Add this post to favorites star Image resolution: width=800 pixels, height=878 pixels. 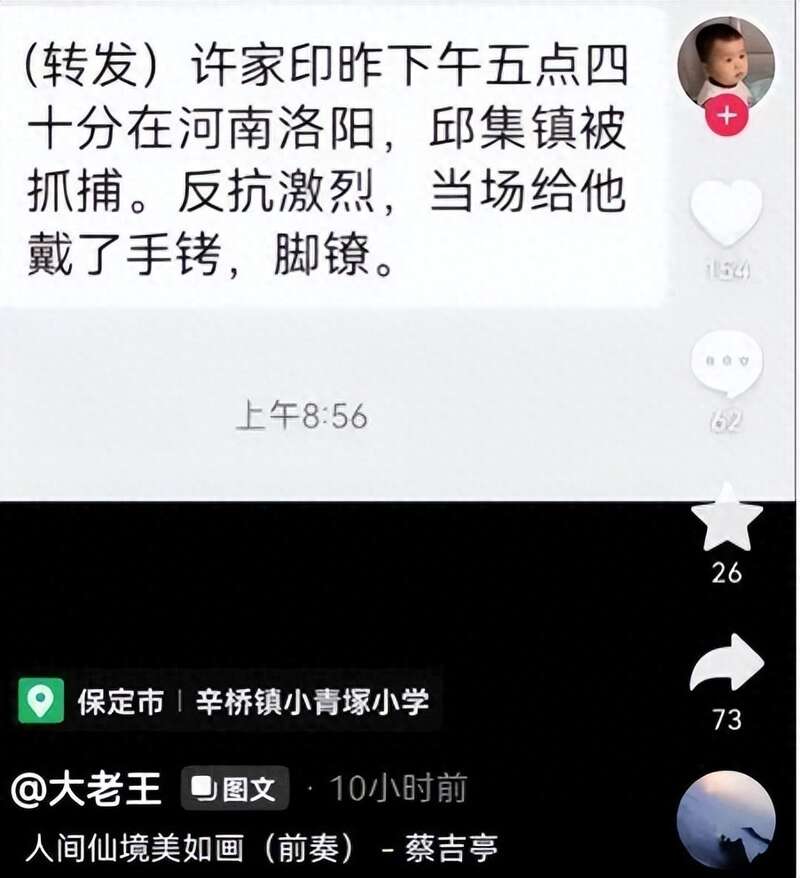(x=728, y=520)
